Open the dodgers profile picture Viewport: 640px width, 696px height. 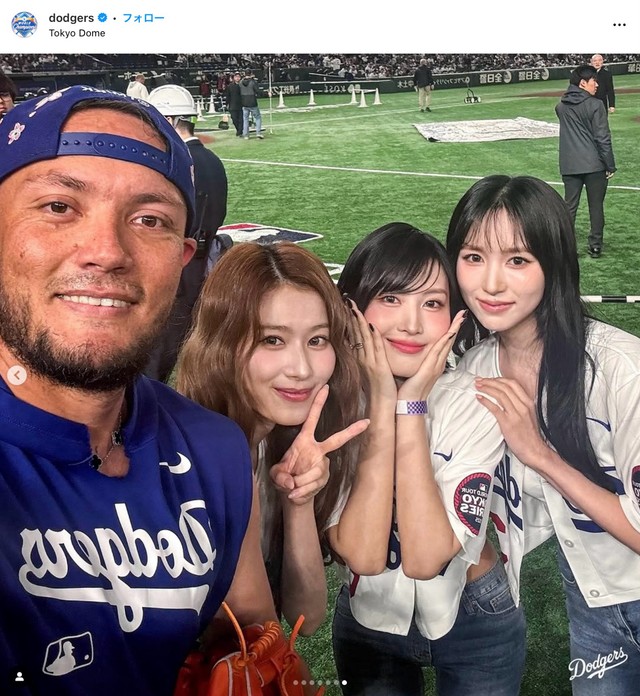(x=24, y=24)
